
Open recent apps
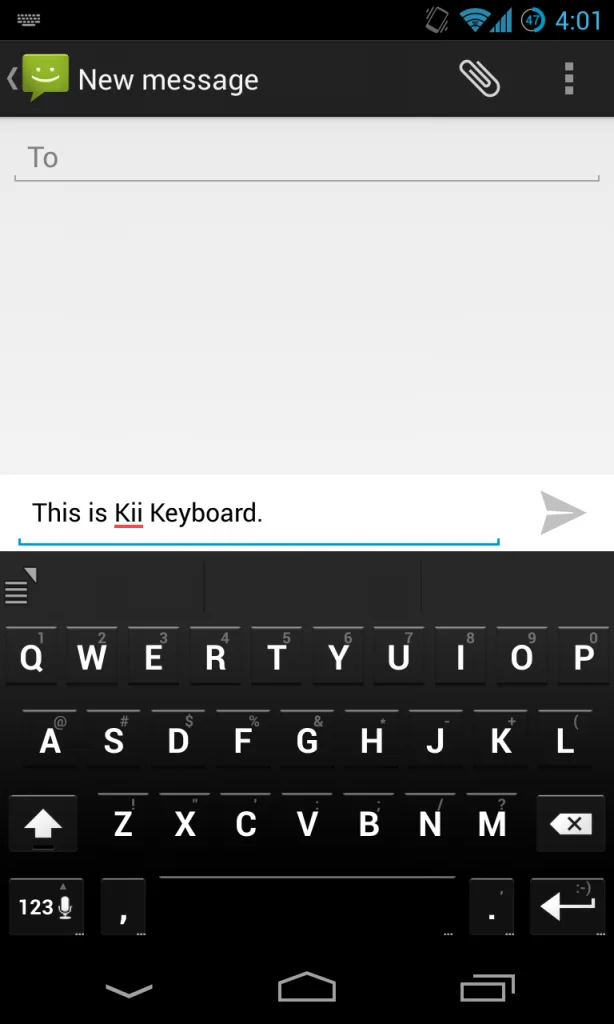pos(486,988)
